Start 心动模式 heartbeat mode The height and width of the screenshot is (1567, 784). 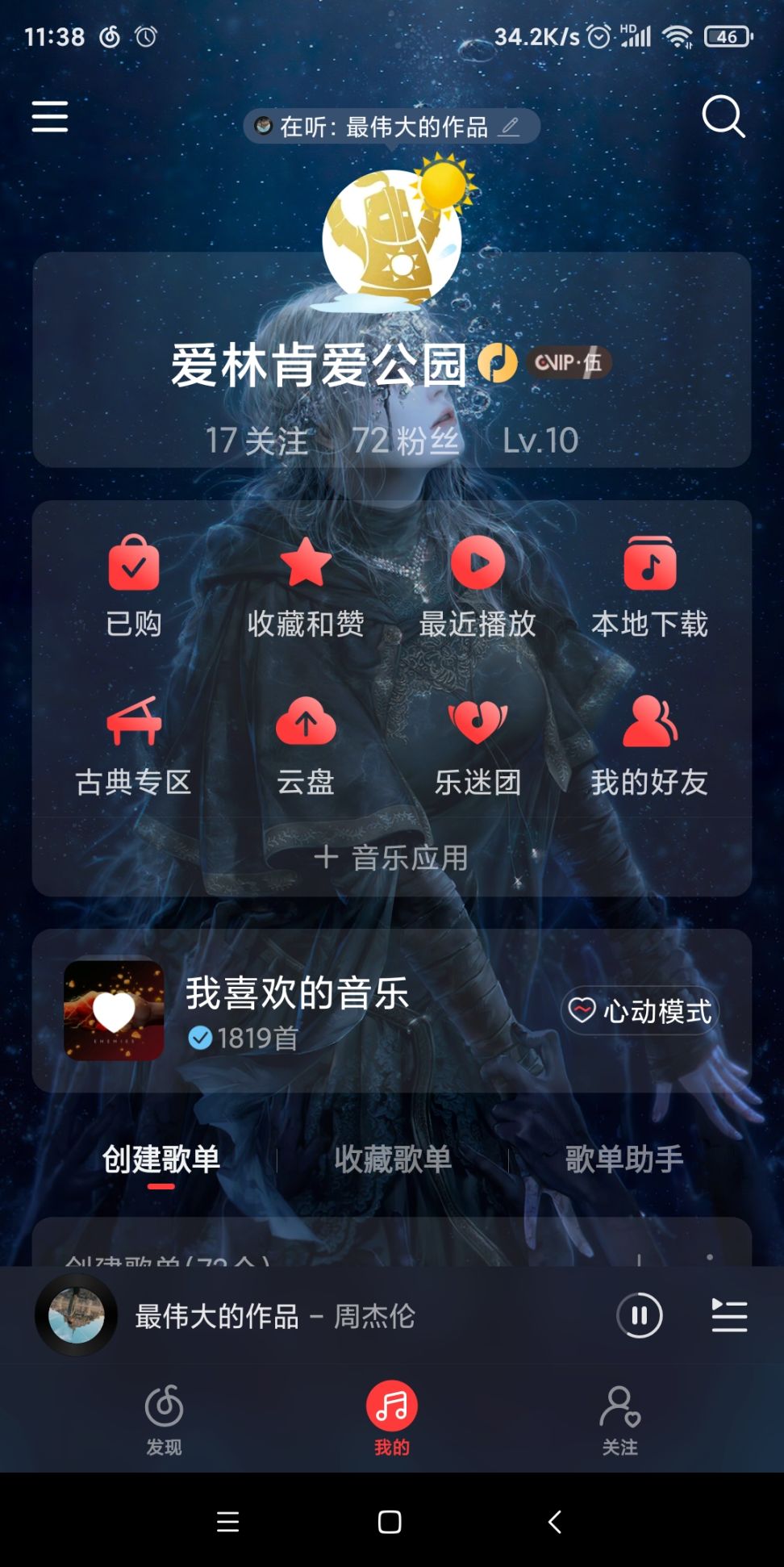(640, 1011)
